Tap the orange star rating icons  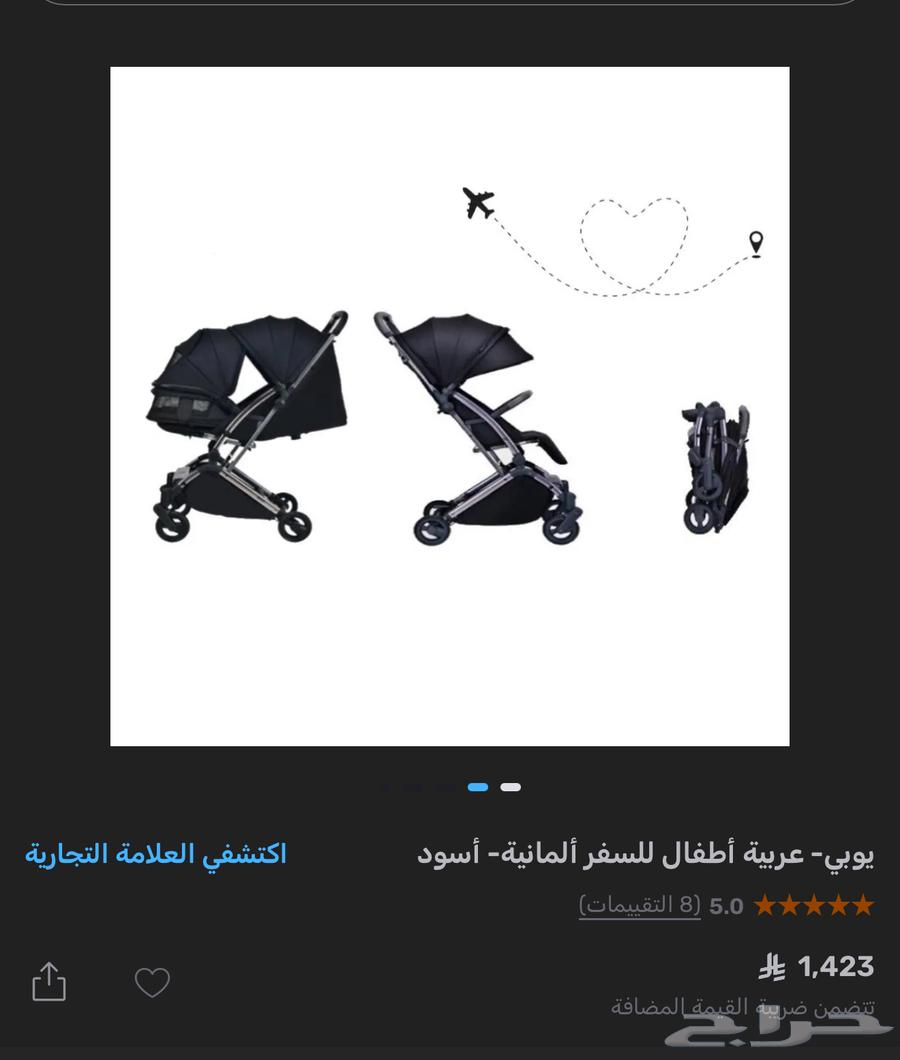point(813,905)
